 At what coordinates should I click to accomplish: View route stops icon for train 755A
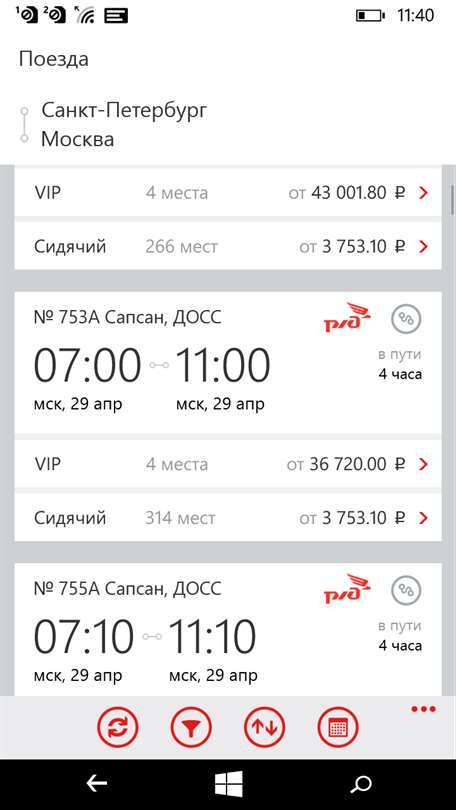[406, 590]
